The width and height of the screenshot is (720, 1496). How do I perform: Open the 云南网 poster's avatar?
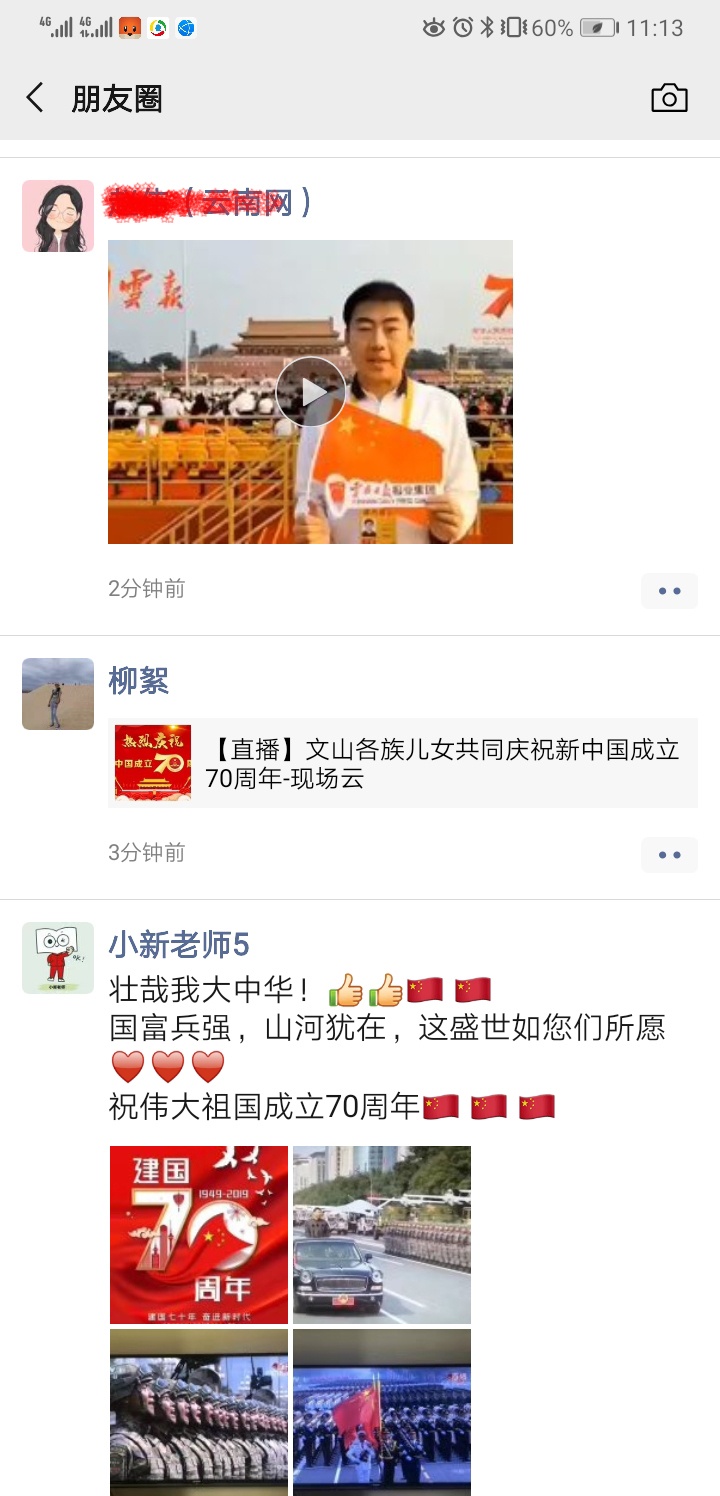pos(58,216)
